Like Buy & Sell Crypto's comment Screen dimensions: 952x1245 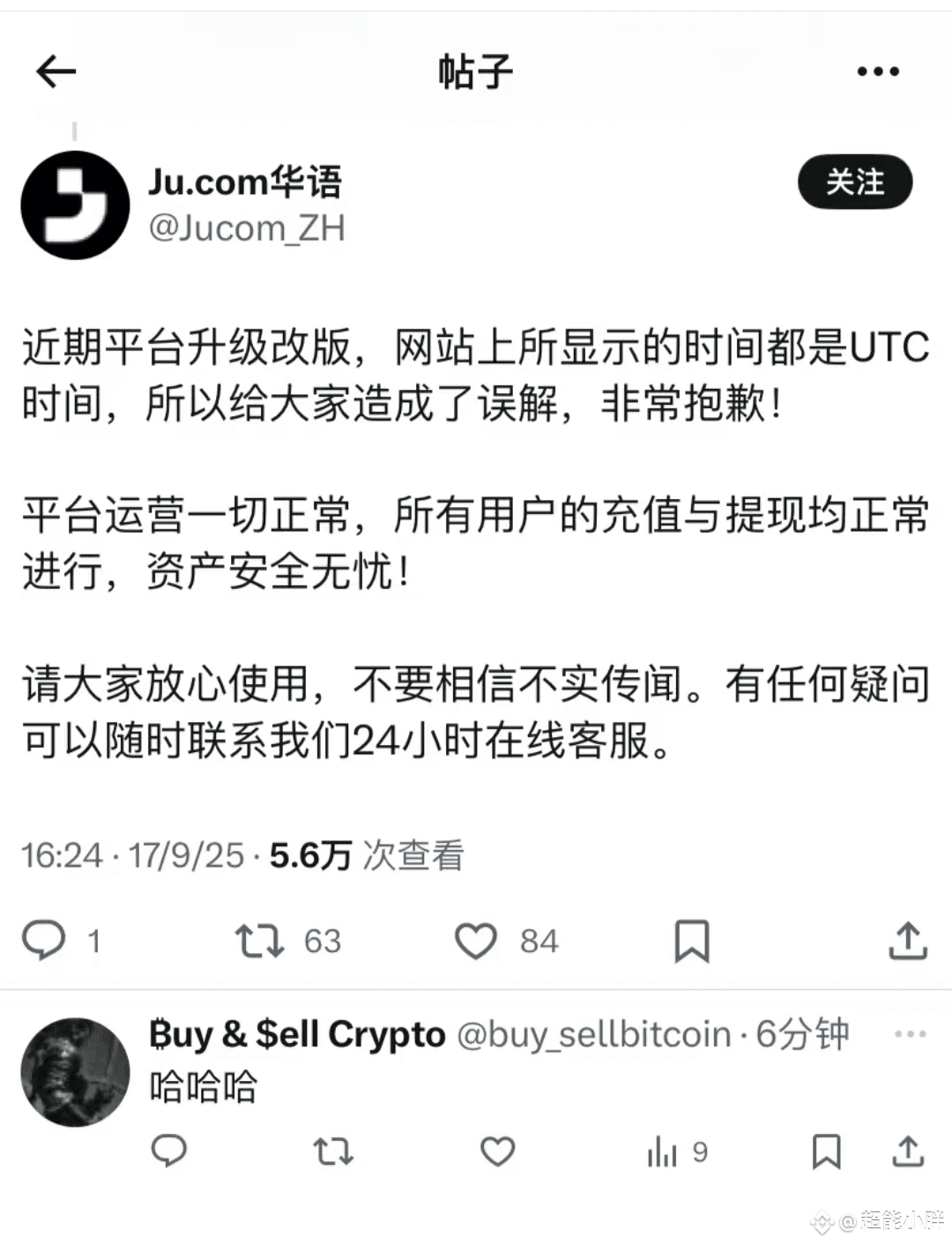click(x=497, y=1151)
